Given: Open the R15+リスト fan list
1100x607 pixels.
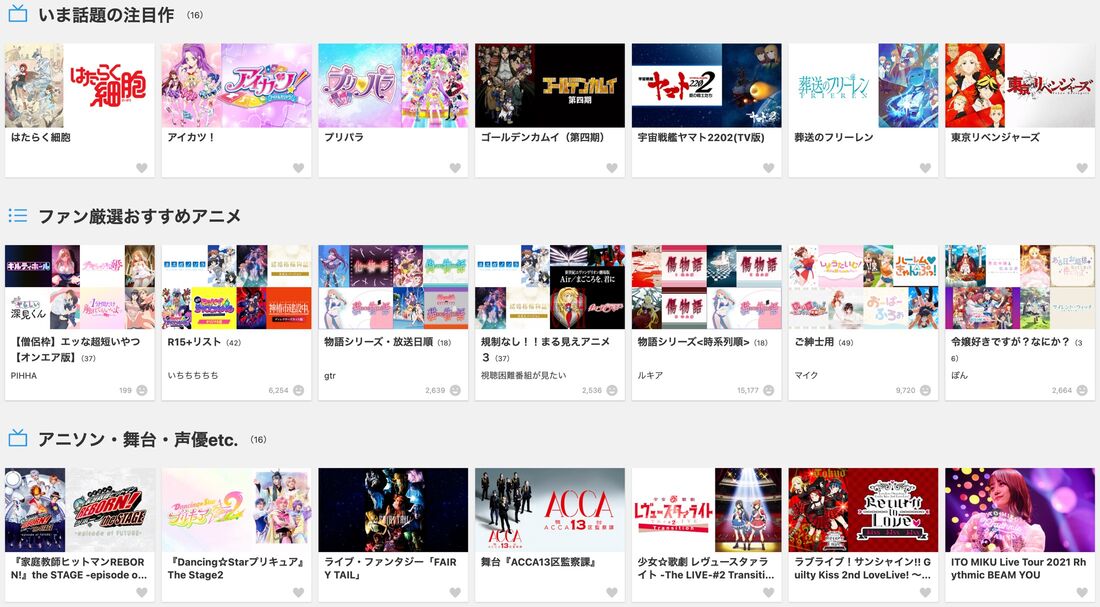Looking at the screenshot, I should click(236, 288).
